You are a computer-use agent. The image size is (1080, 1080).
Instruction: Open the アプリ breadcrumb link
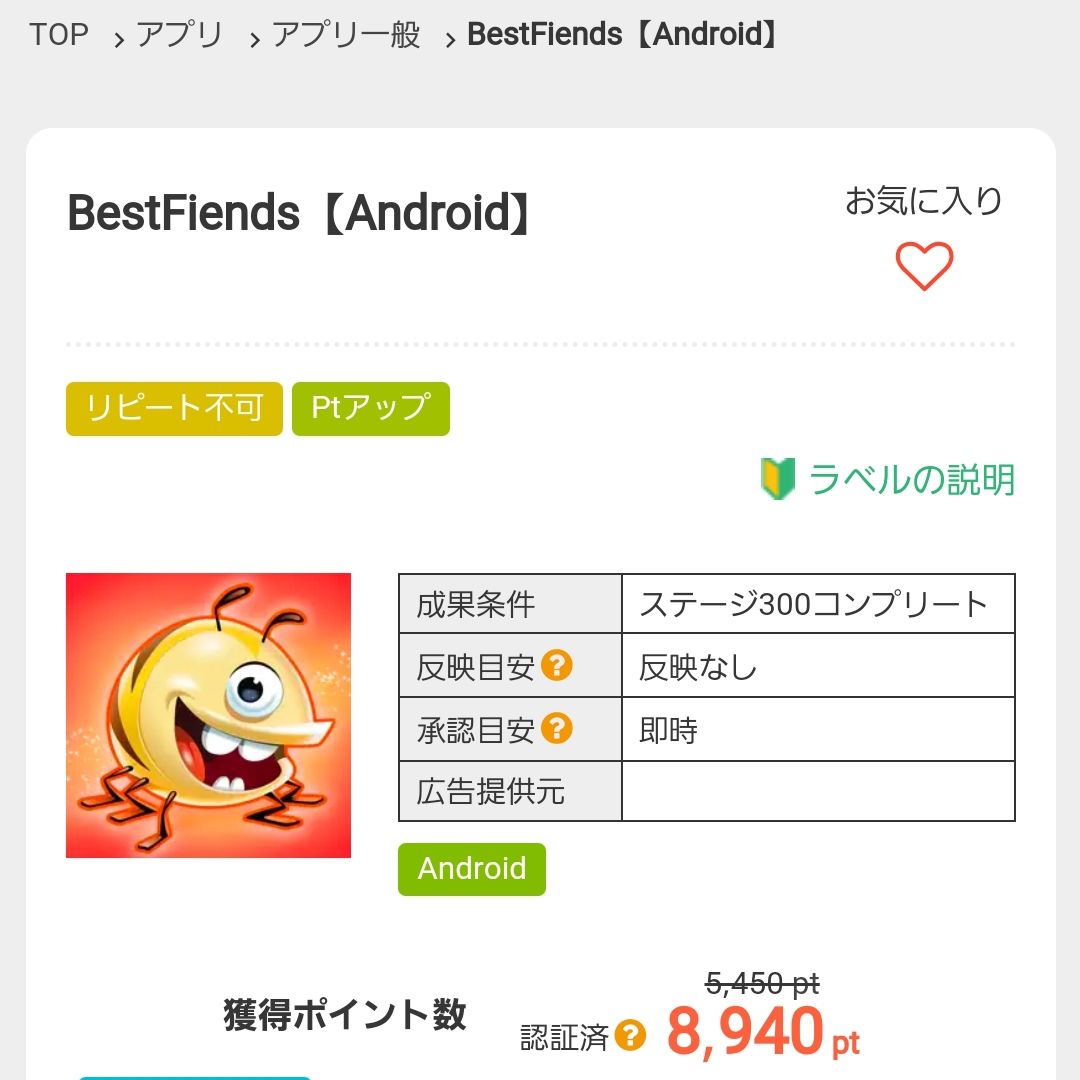[180, 35]
